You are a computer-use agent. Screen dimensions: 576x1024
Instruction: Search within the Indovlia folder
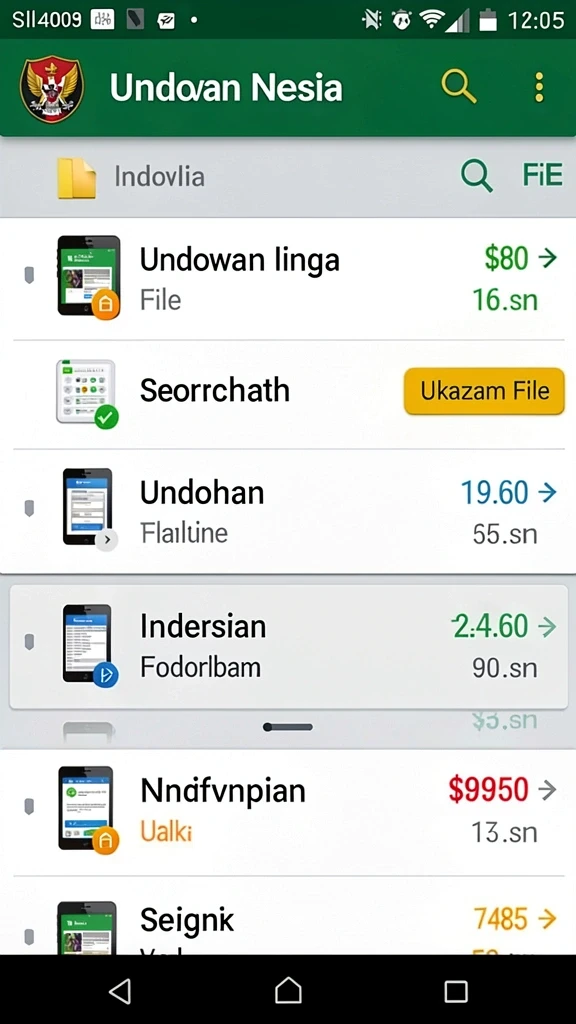click(477, 176)
